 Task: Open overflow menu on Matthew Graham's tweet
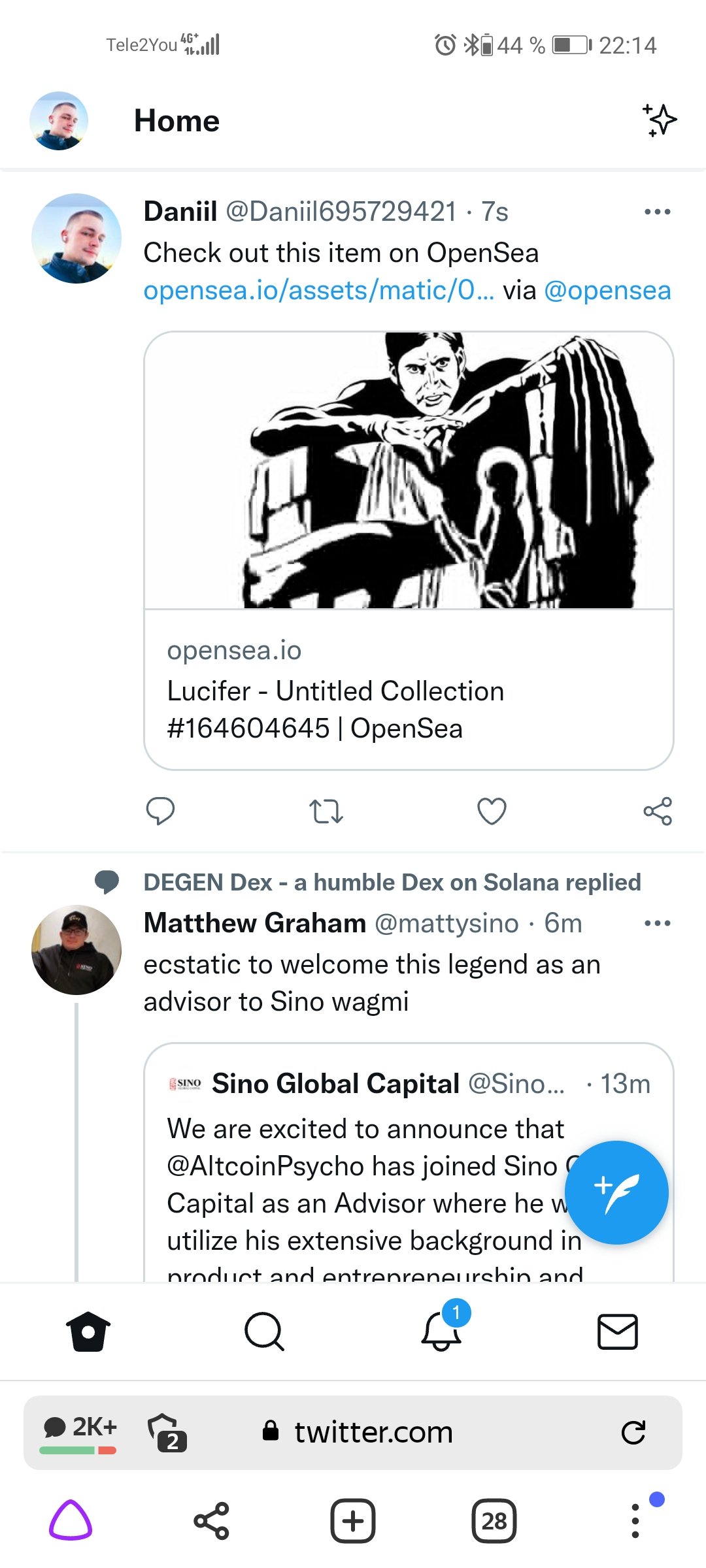[657, 923]
